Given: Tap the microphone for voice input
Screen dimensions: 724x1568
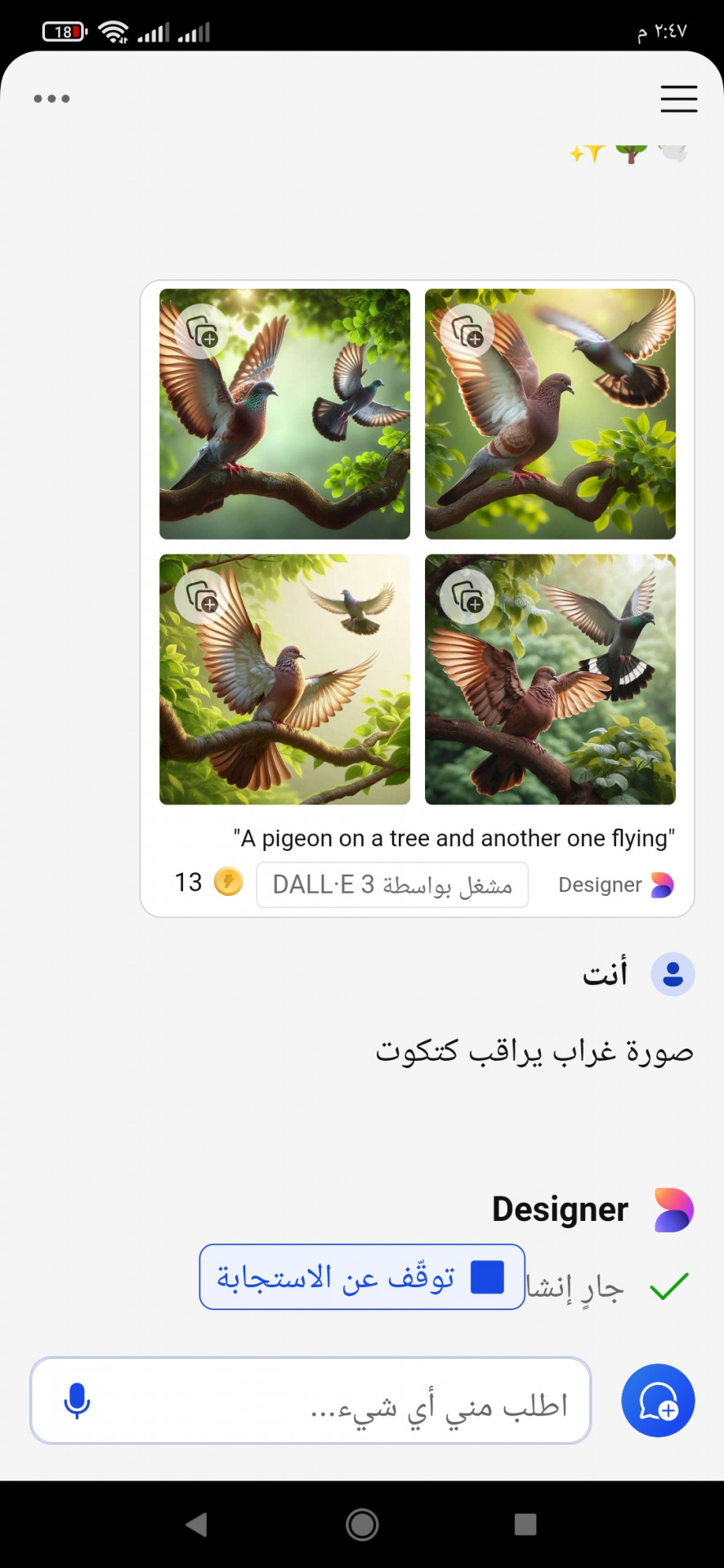Looking at the screenshot, I should 77,1401.
